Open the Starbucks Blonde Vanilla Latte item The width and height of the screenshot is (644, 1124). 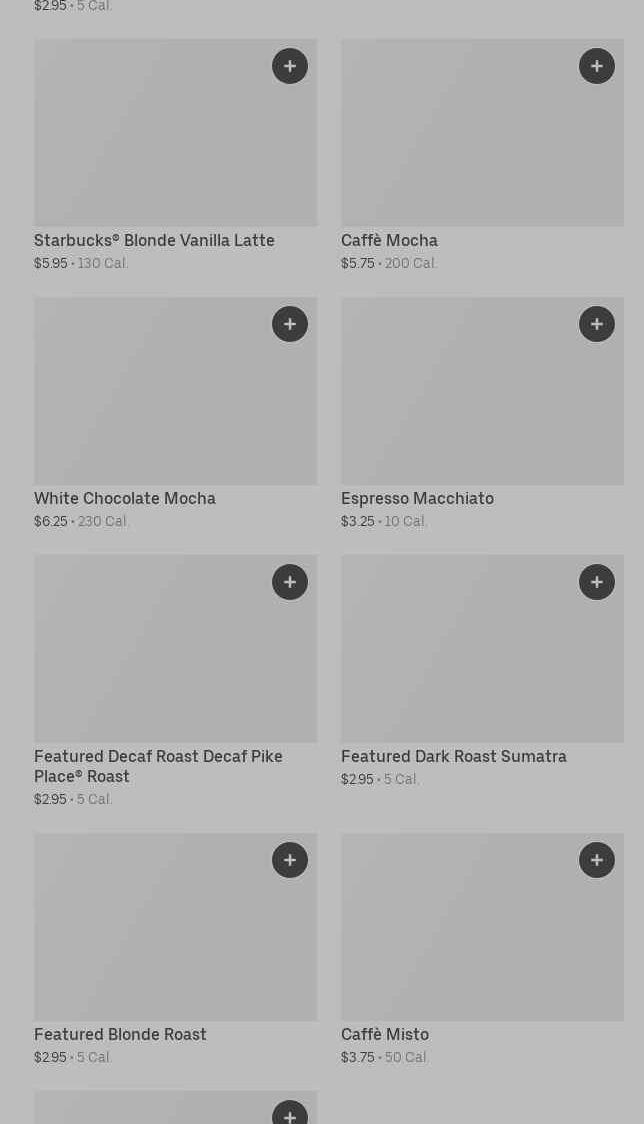pos(154,241)
